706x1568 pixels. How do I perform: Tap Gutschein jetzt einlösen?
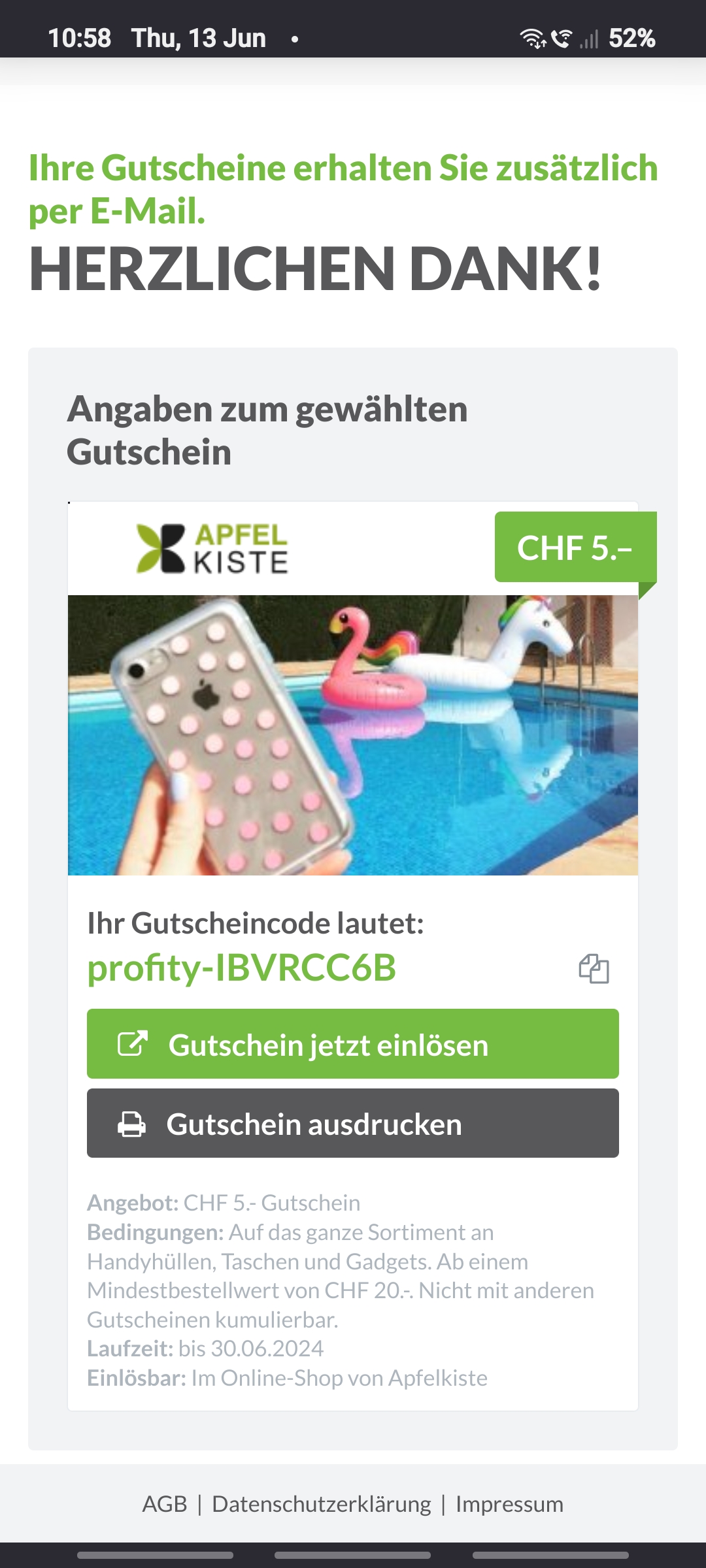pyautogui.click(x=353, y=1044)
